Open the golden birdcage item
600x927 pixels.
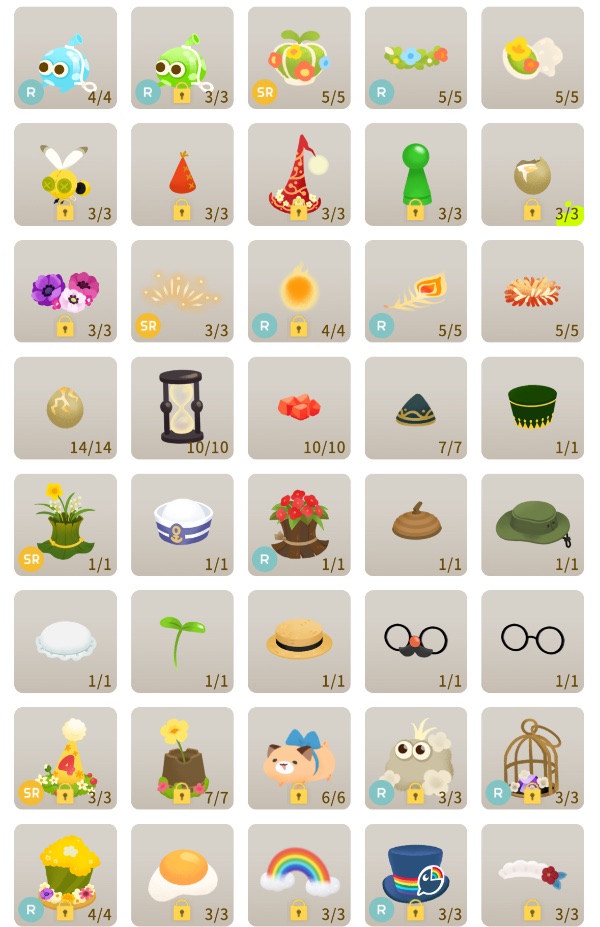click(x=532, y=757)
